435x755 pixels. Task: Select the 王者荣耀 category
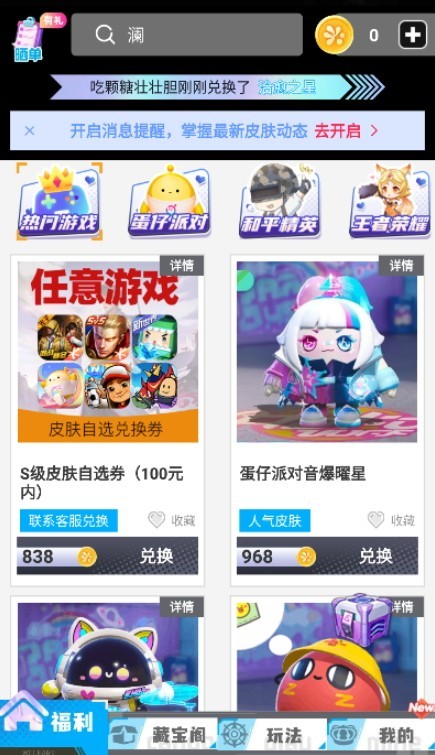point(390,201)
